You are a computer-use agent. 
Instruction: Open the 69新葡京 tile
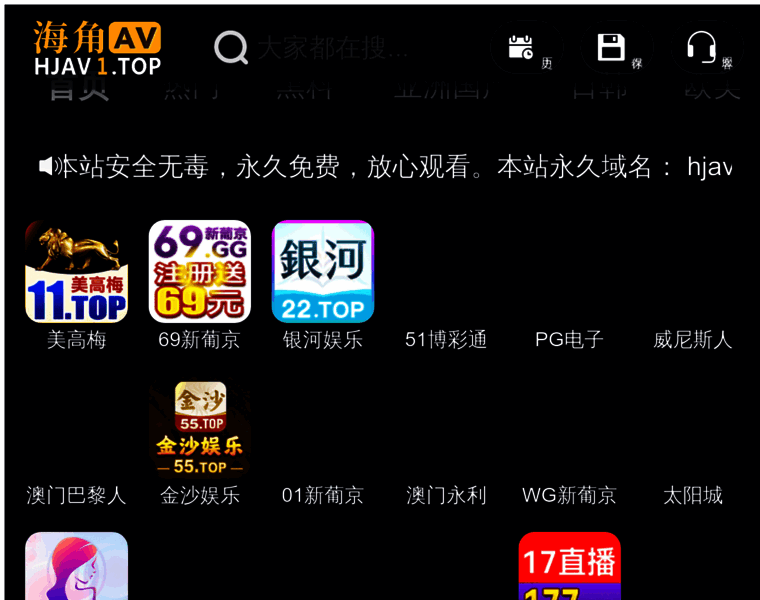pos(199,272)
